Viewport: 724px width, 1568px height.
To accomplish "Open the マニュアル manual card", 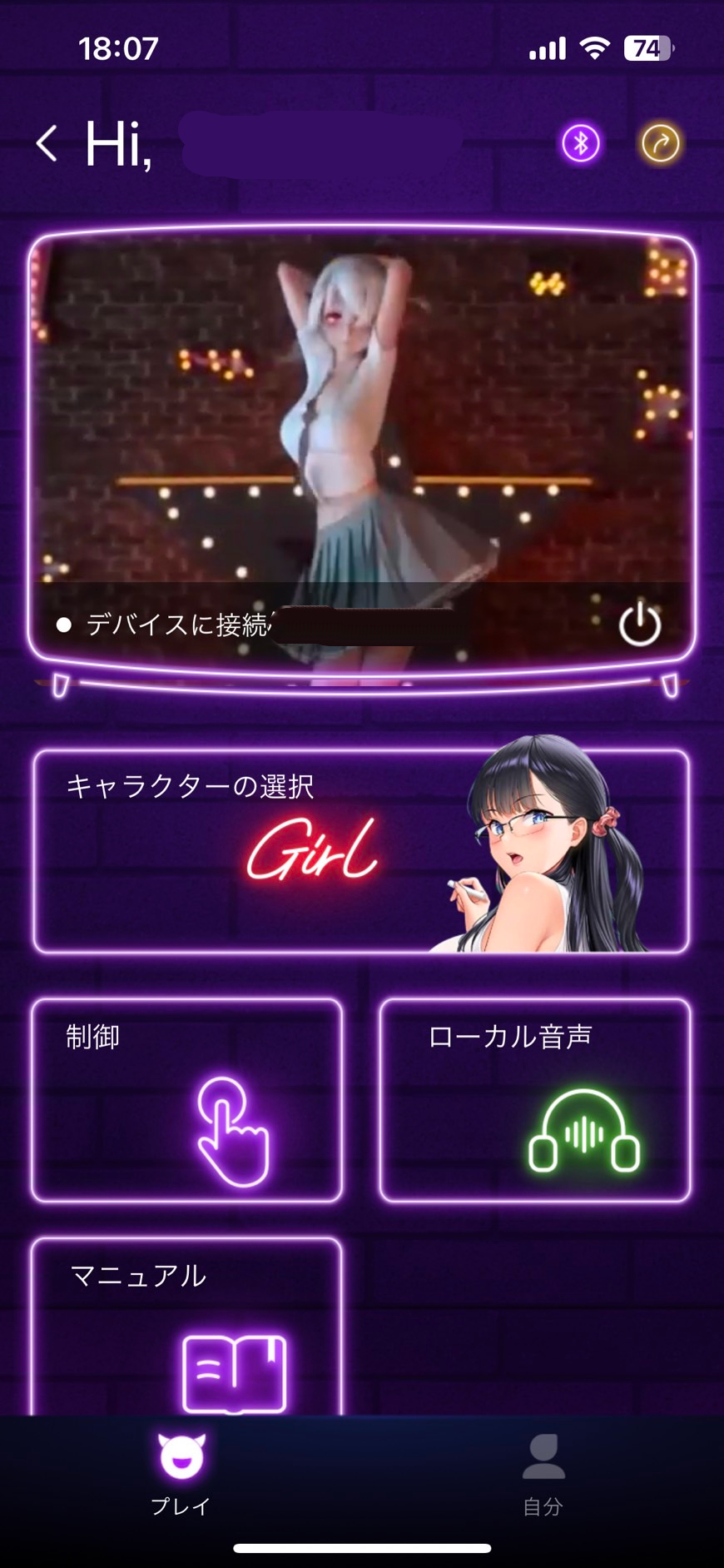I will point(187,1328).
